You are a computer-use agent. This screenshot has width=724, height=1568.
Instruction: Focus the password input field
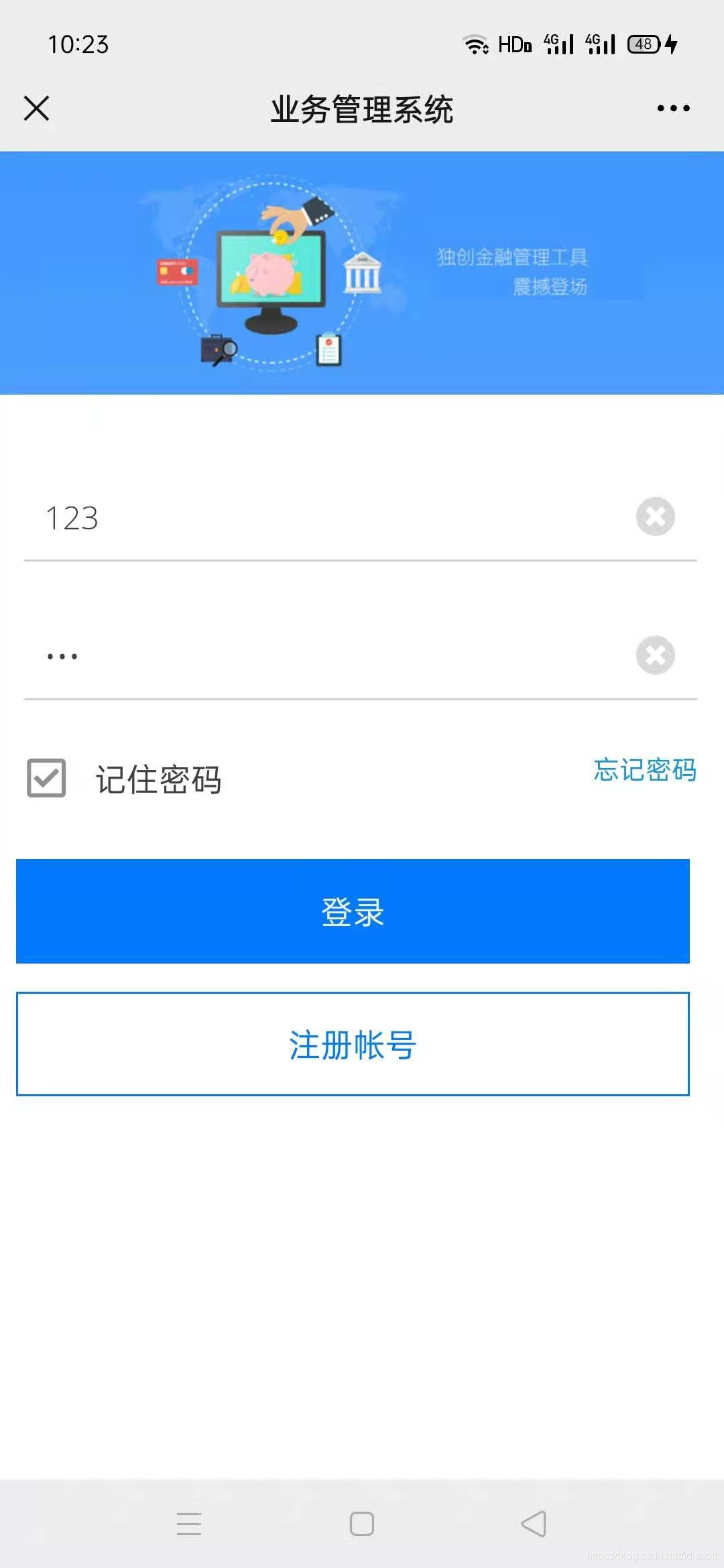[x=328, y=655]
